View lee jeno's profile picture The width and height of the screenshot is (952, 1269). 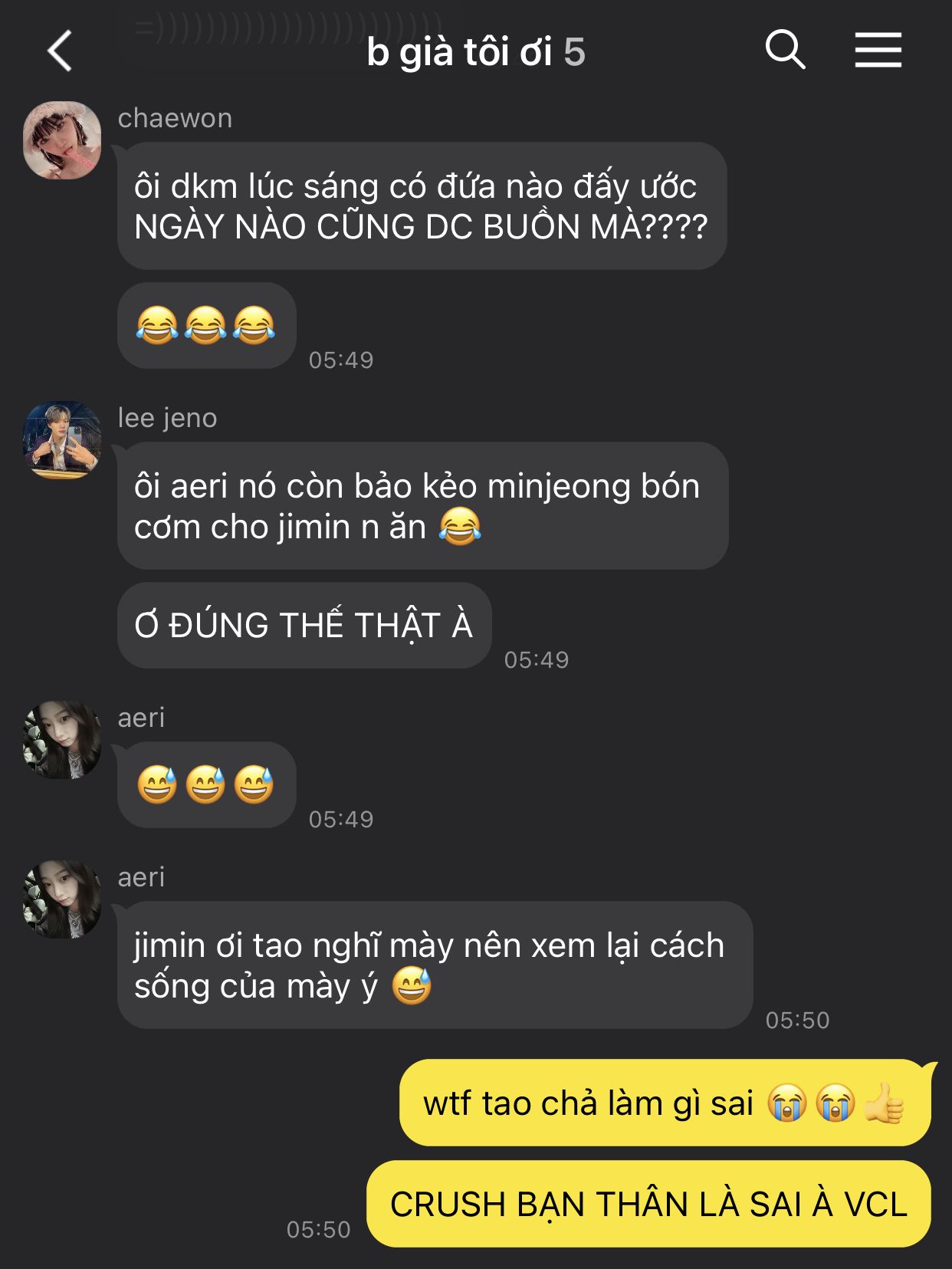tap(62, 440)
